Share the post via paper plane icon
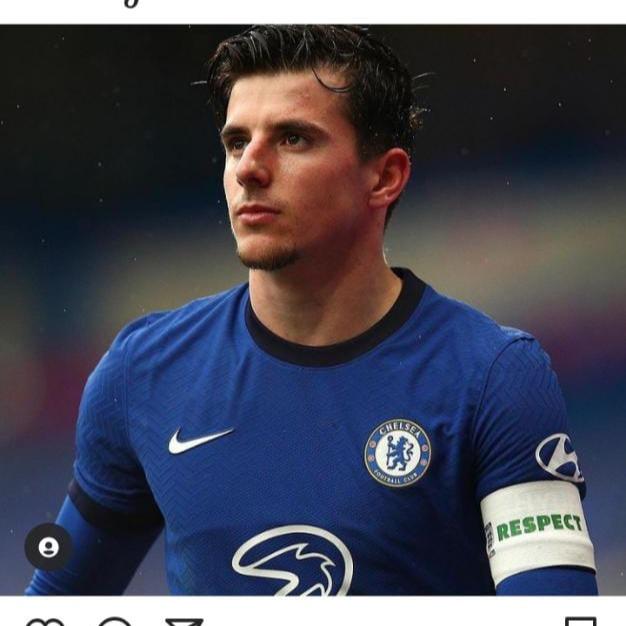The image size is (626, 626). pos(184,622)
